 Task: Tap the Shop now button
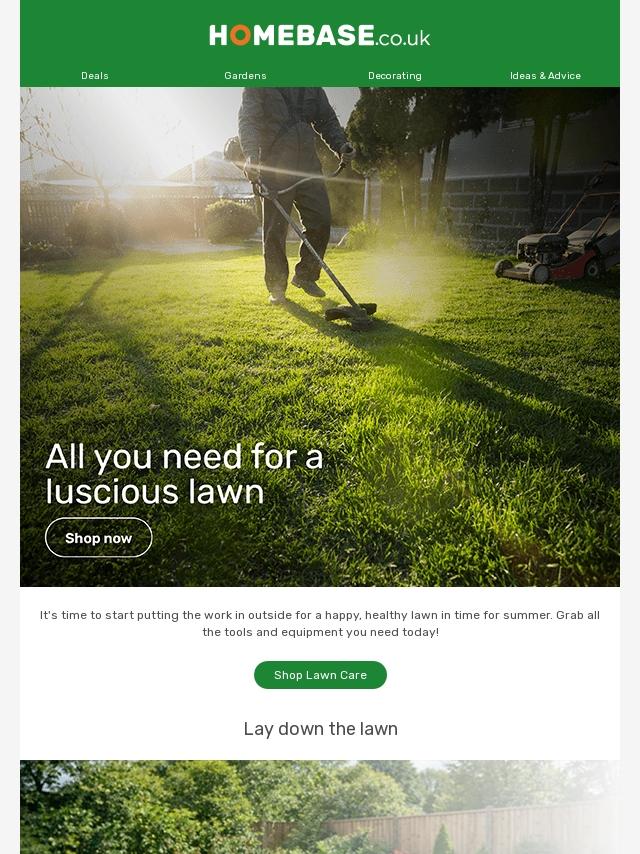98,538
